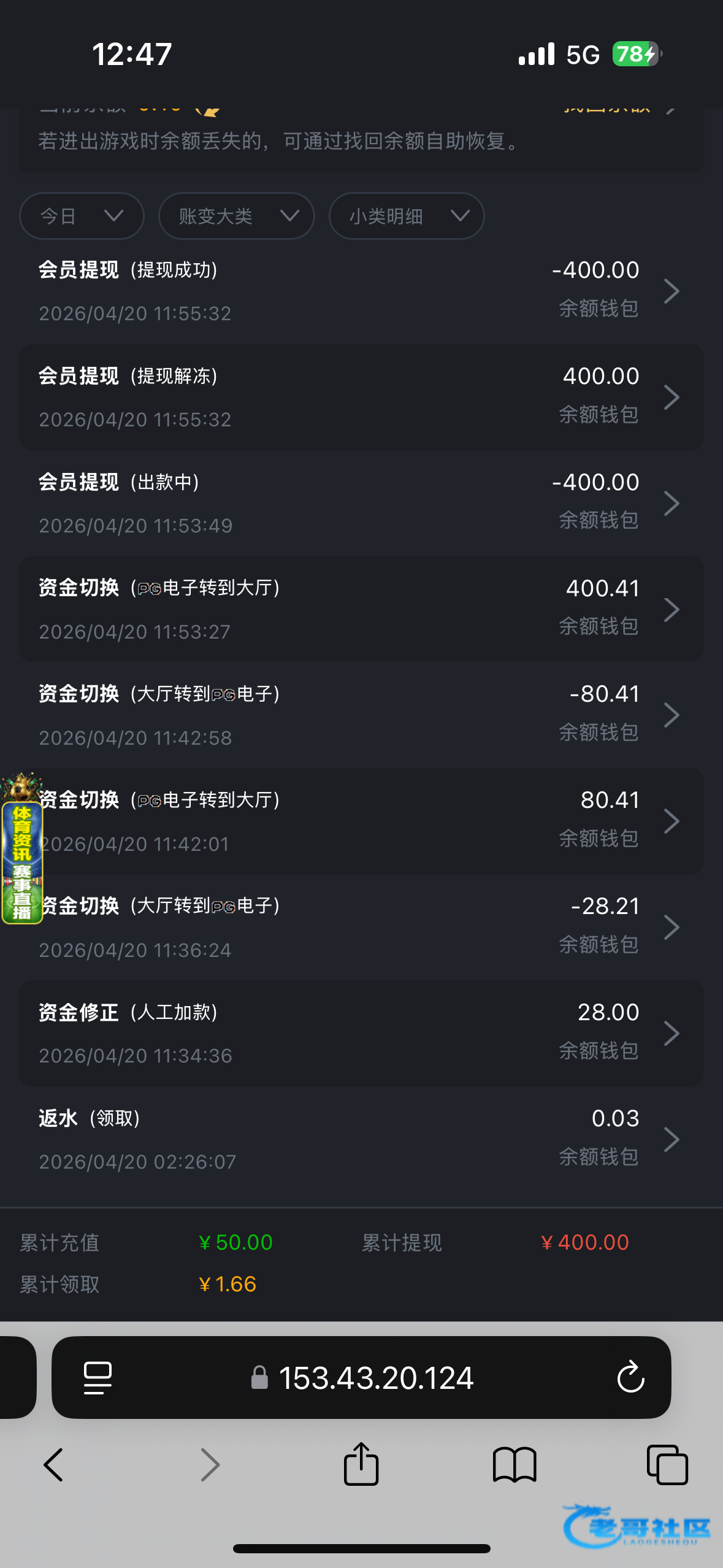Reload the page in the browser
723x1568 pixels.
(630, 1378)
